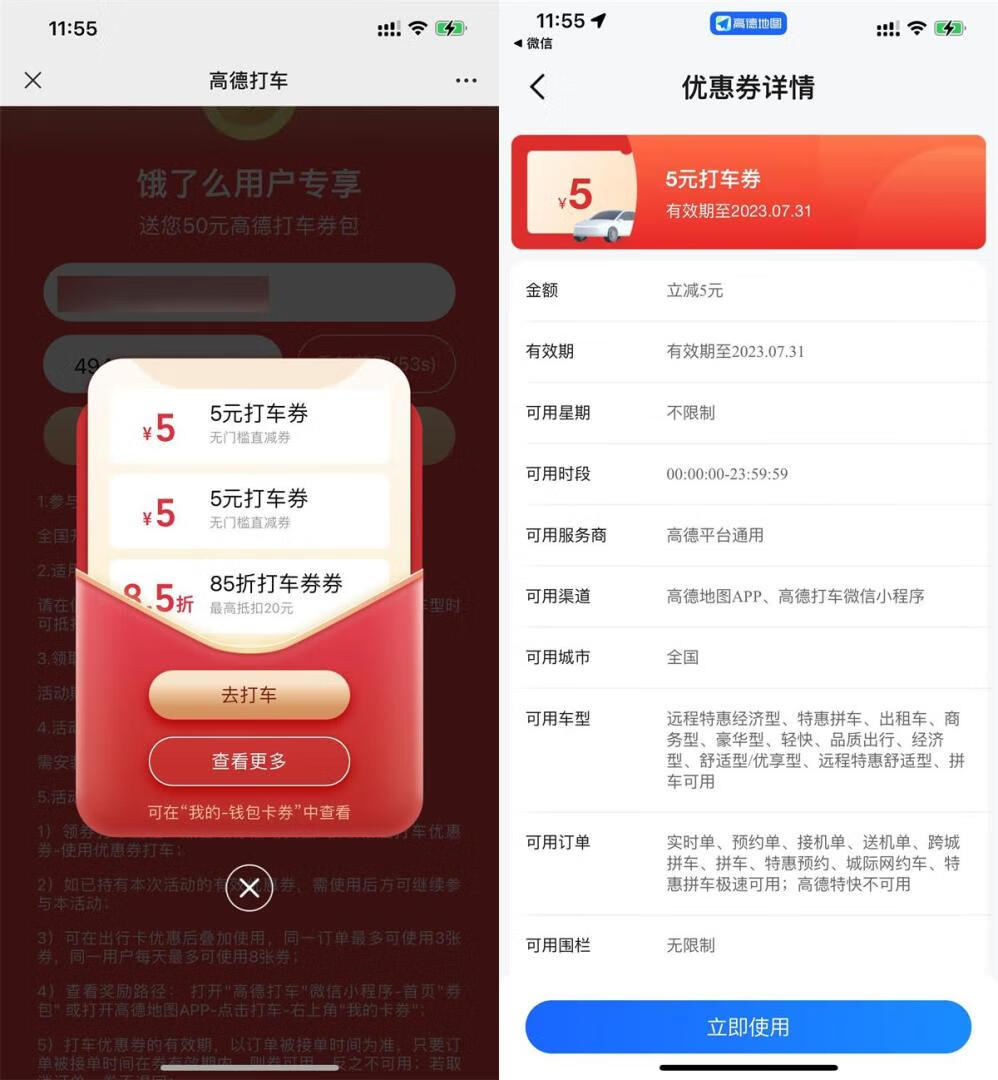This screenshot has height=1080, width=998.
Task: Open the more options (...) menu on 高德打车 page
Action: [x=465, y=81]
